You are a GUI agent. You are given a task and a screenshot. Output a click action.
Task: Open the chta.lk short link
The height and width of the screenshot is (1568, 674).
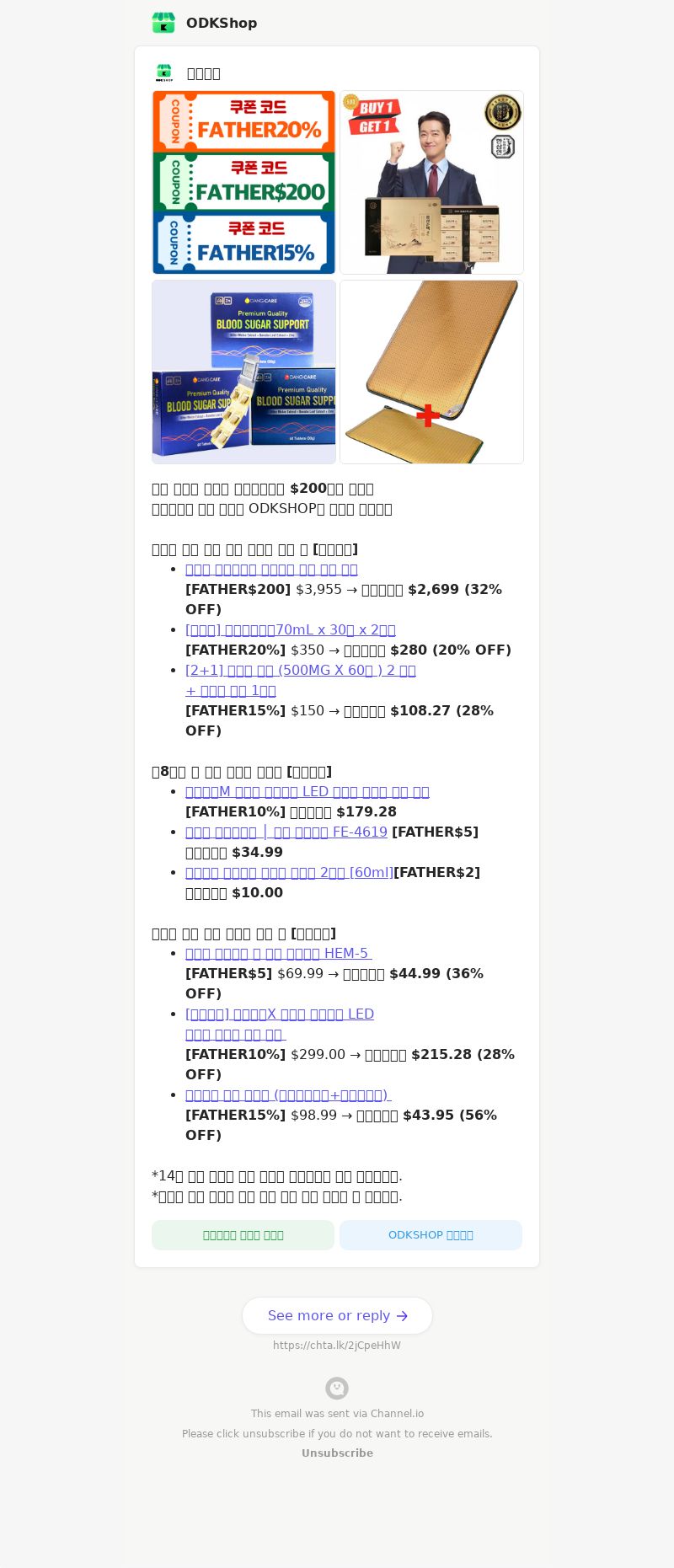[x=337, y=1346]
